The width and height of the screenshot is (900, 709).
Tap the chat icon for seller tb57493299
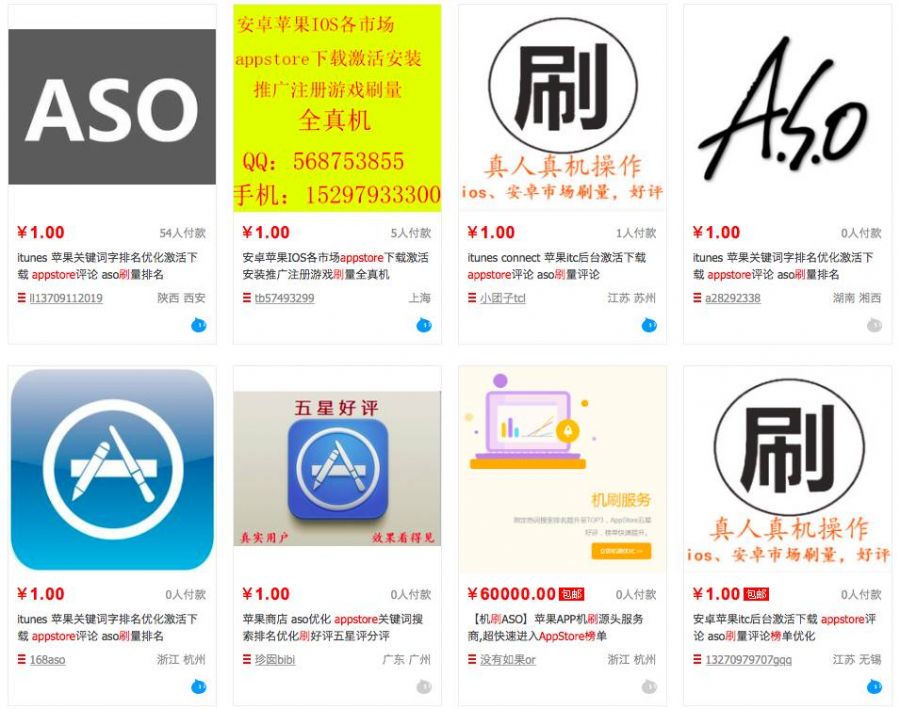pyautogui.click(x=423, y=325)
